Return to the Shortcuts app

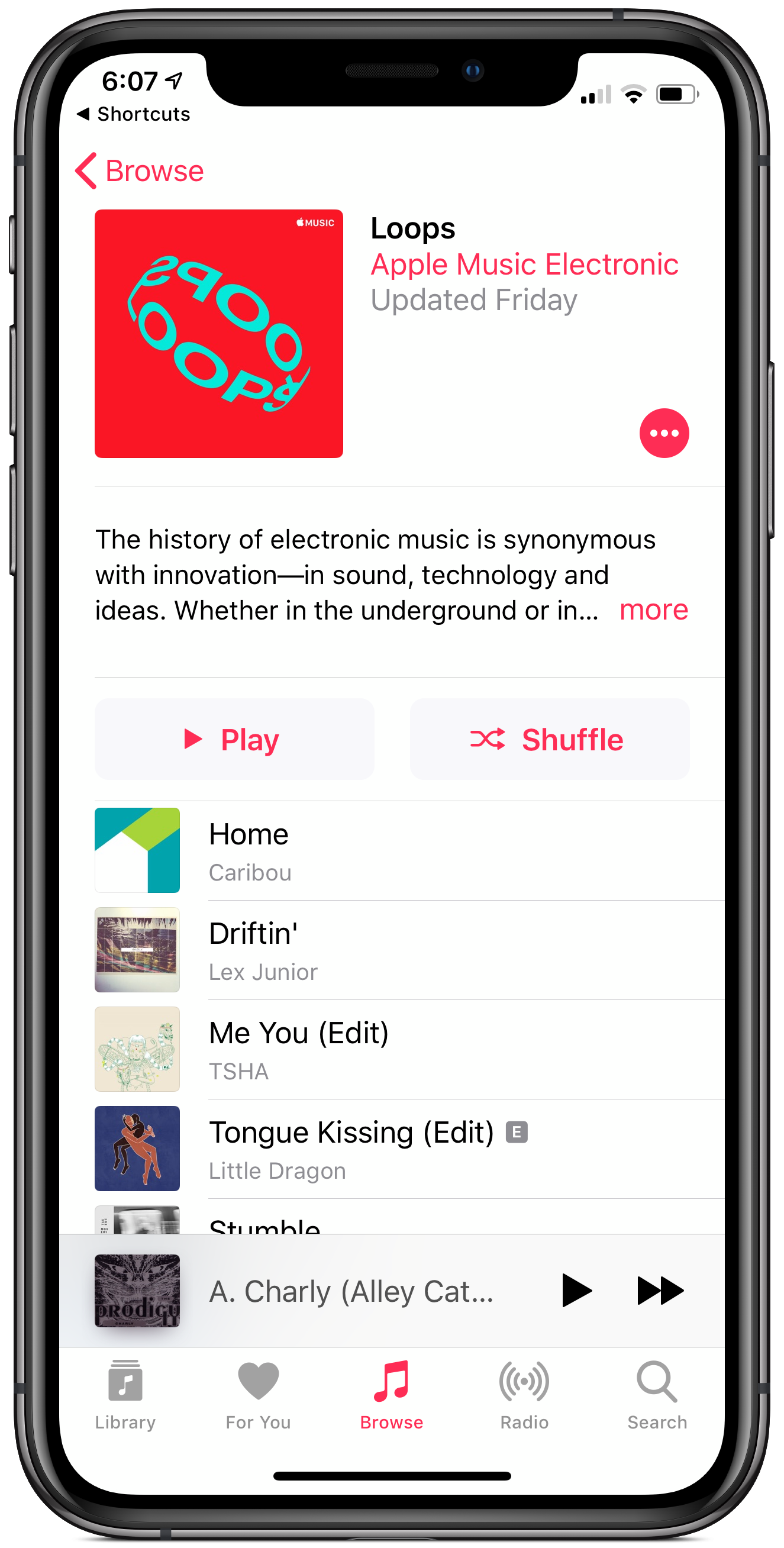(133, 114)
